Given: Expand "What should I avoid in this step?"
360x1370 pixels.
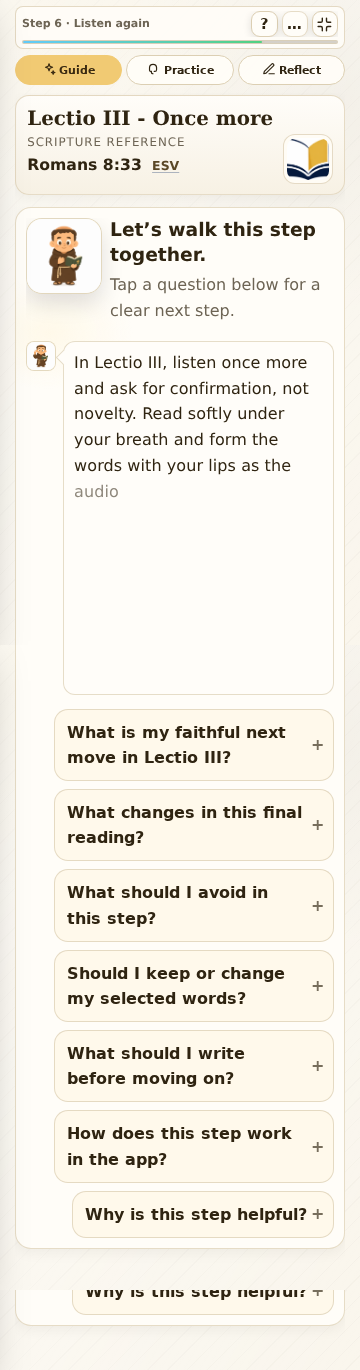Looking at the screenshot, I should pyautogui.click(x=194, y=905).
